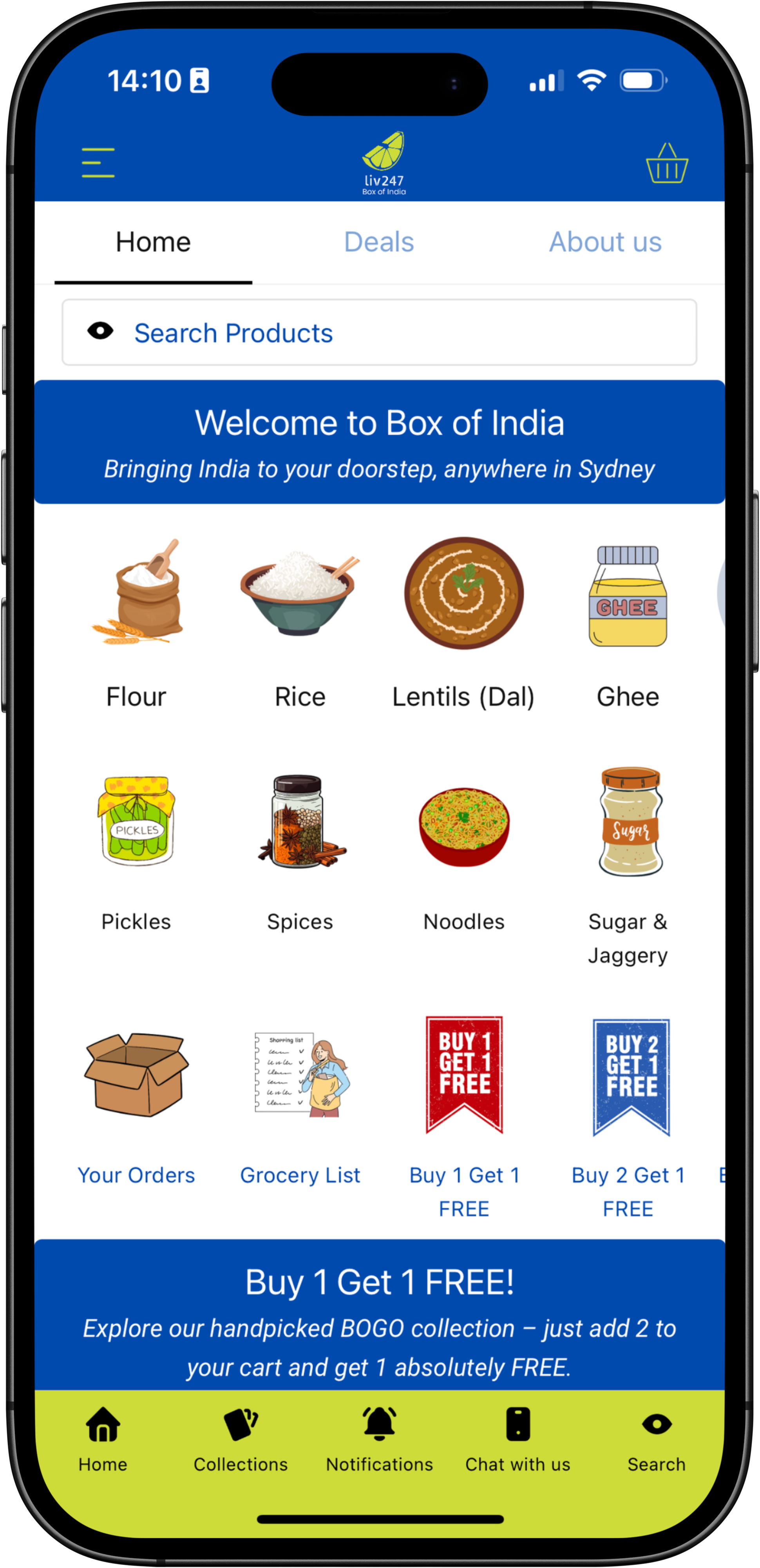The image size is (760, 1568).
Task: Tap the Search Products field
Action: click(378, 333)
